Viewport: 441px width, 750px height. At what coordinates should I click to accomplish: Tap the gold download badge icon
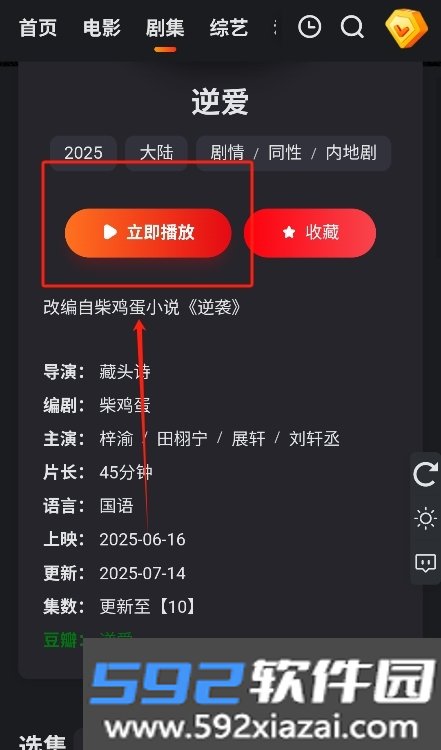pyautogui.click(x=406, y=28)
